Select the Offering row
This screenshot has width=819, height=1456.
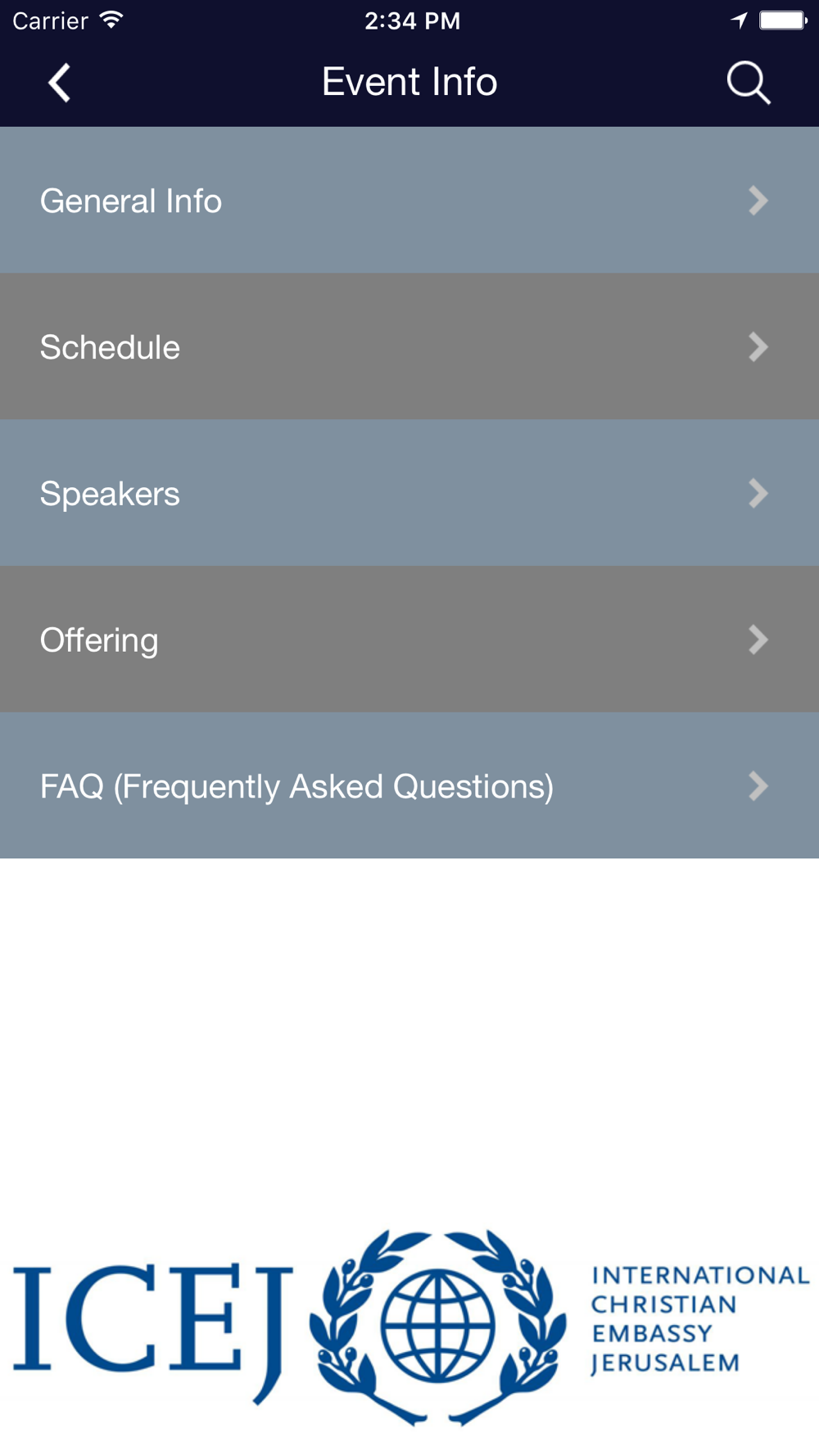[x=409, y=640]
